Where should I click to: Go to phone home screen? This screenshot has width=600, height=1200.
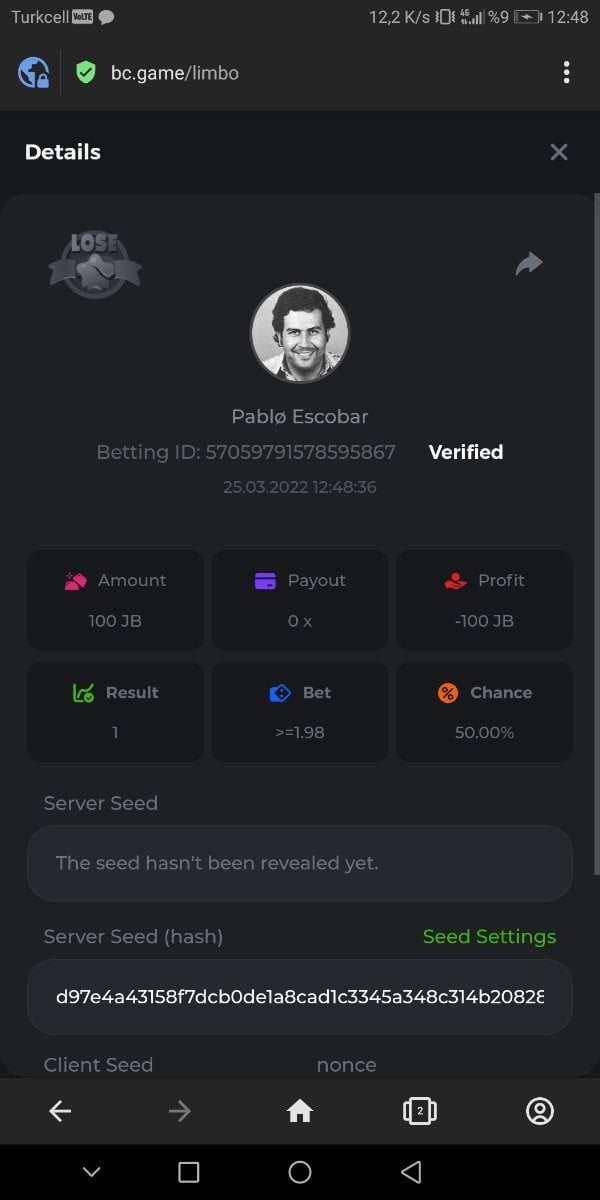click(x=300, y=1172)
